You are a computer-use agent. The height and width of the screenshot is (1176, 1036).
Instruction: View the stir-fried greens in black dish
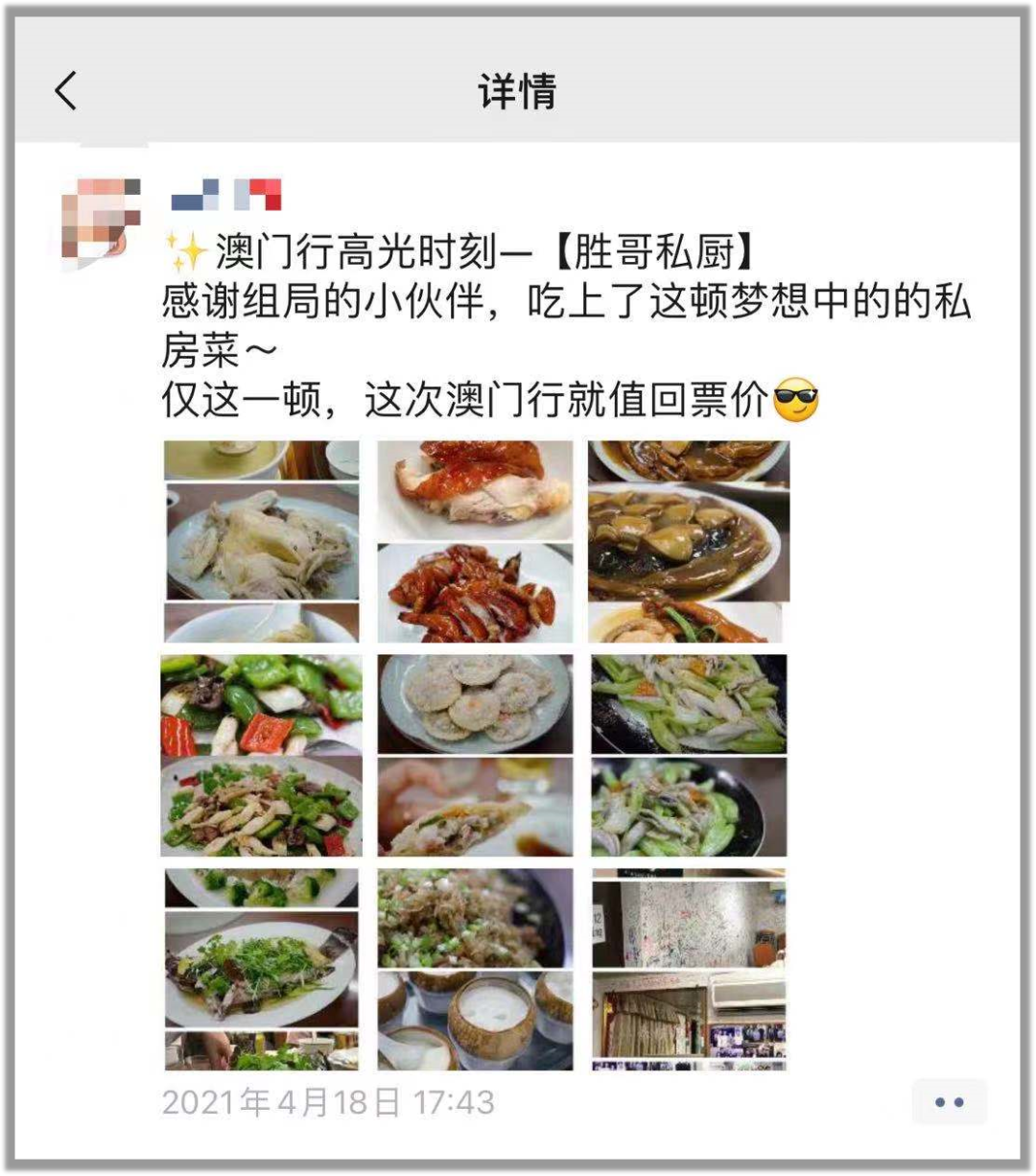click(x=689, y=756)
